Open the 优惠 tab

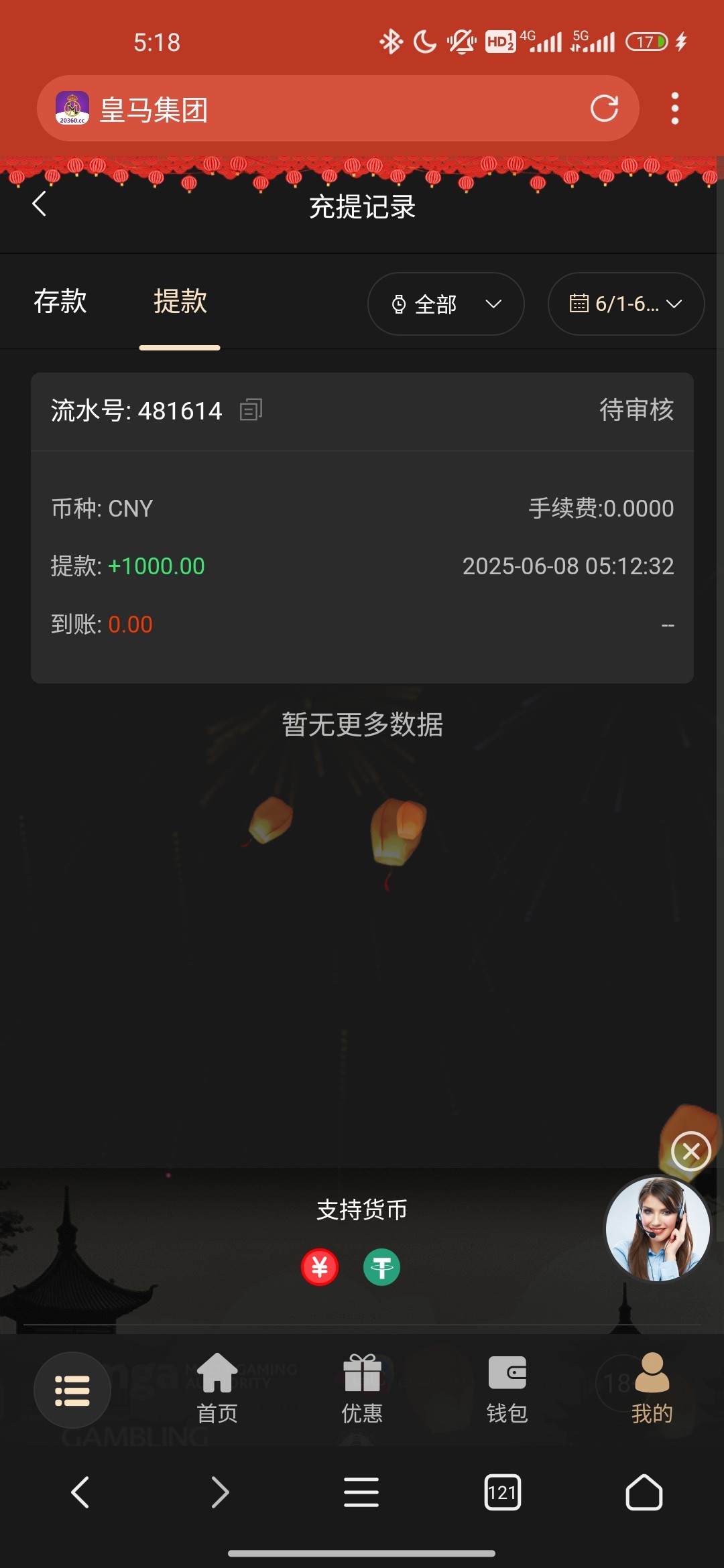coord(362,1388)
